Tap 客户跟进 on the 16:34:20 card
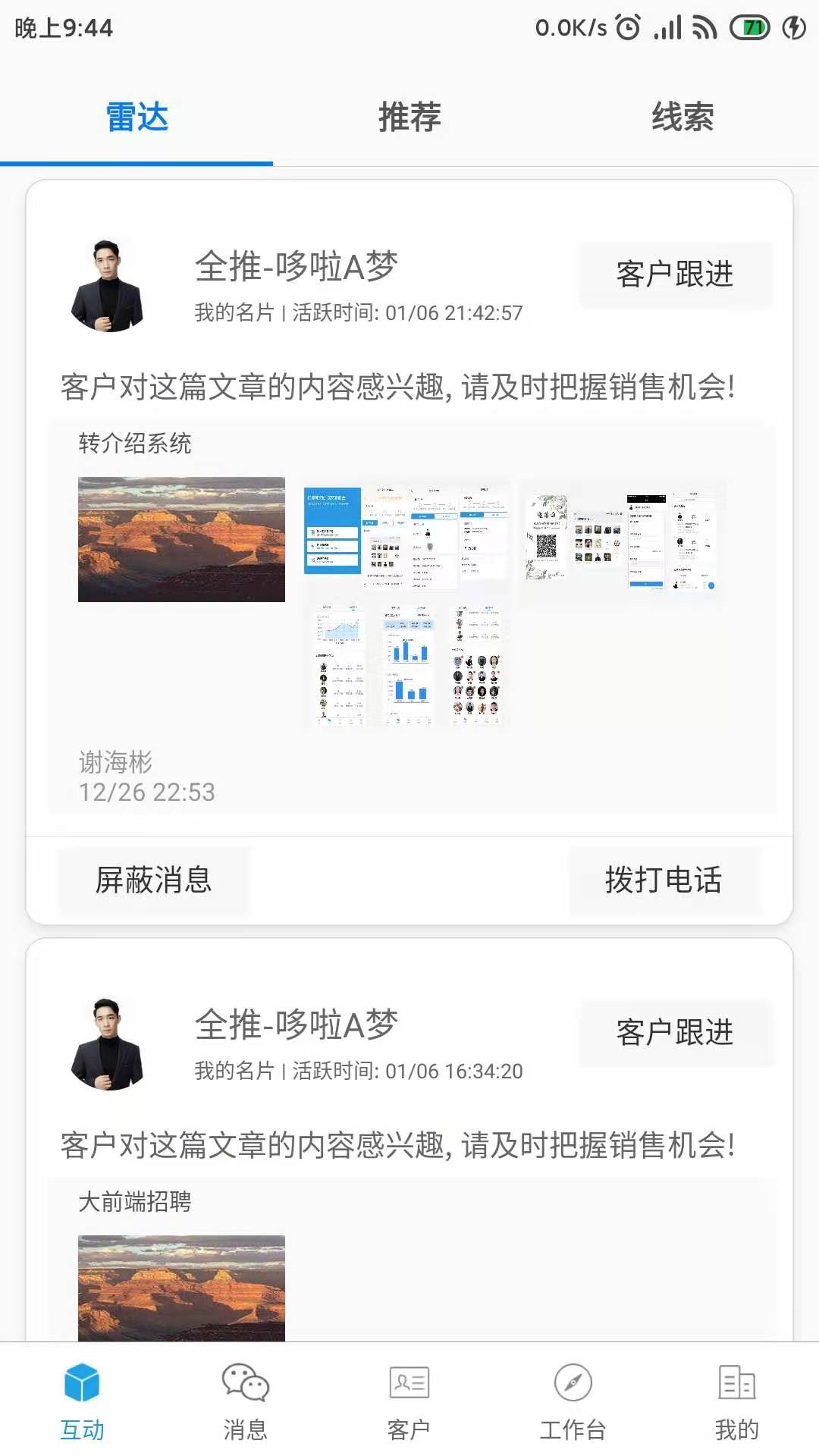 point(674,1033)
